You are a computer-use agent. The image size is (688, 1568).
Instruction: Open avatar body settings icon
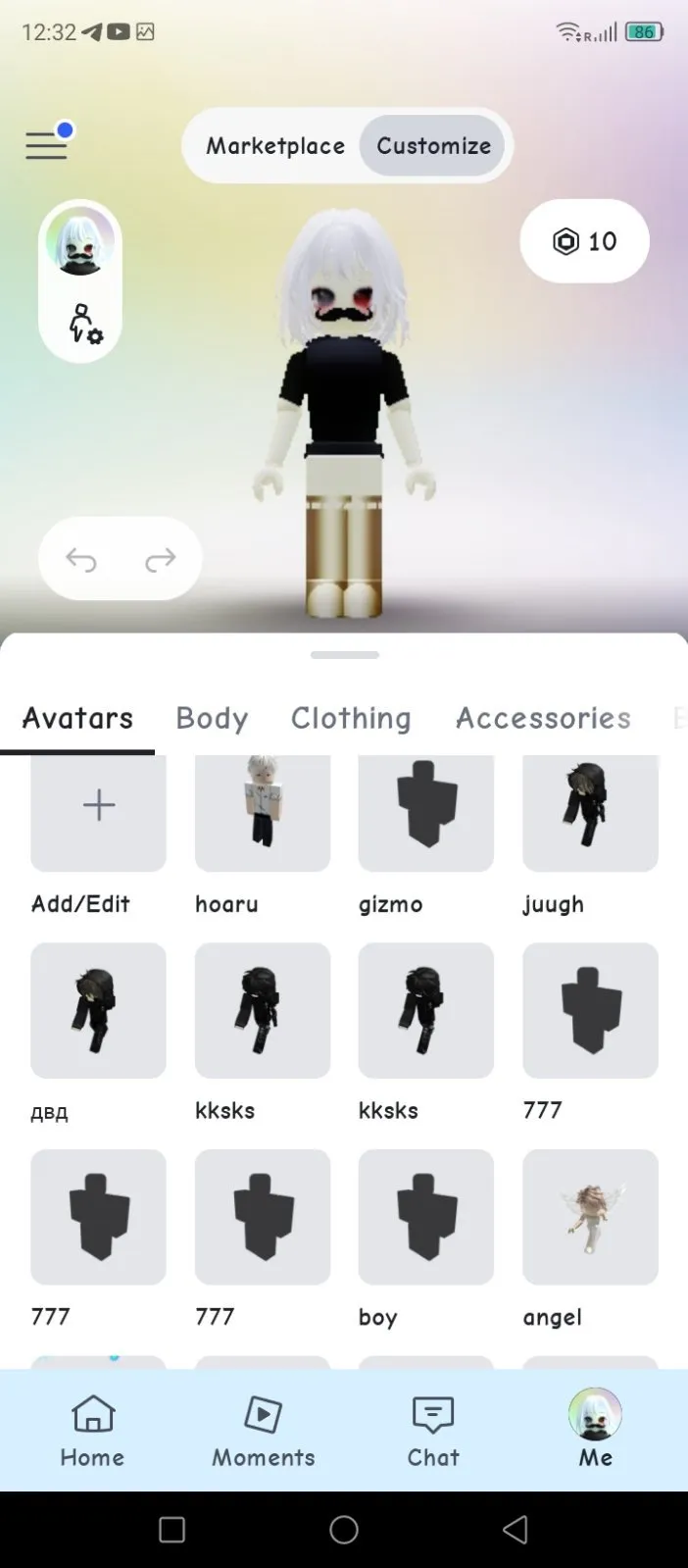pyautogui.click(x=84, y=323)
